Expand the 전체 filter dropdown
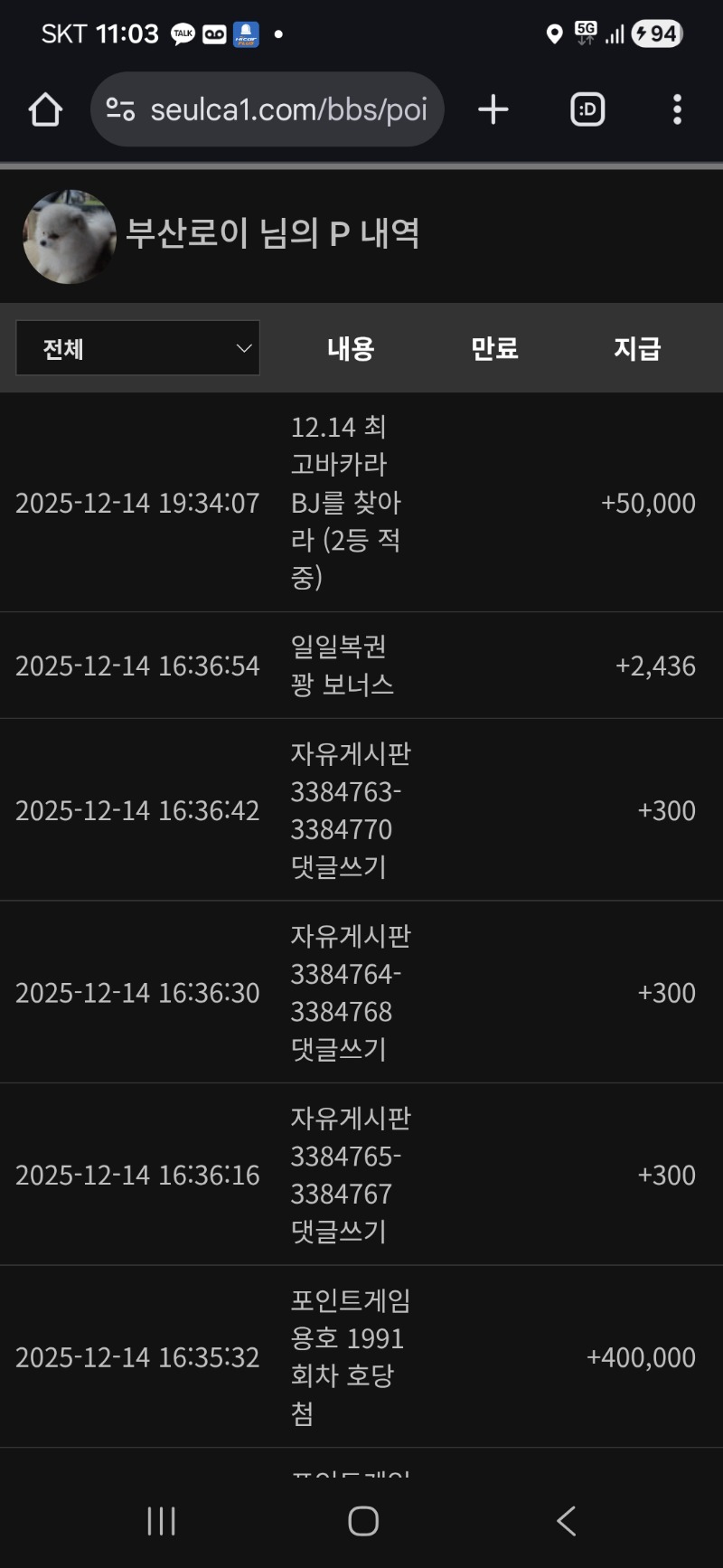This screenshot has width=723, height=1568. (x=137, y=348)
